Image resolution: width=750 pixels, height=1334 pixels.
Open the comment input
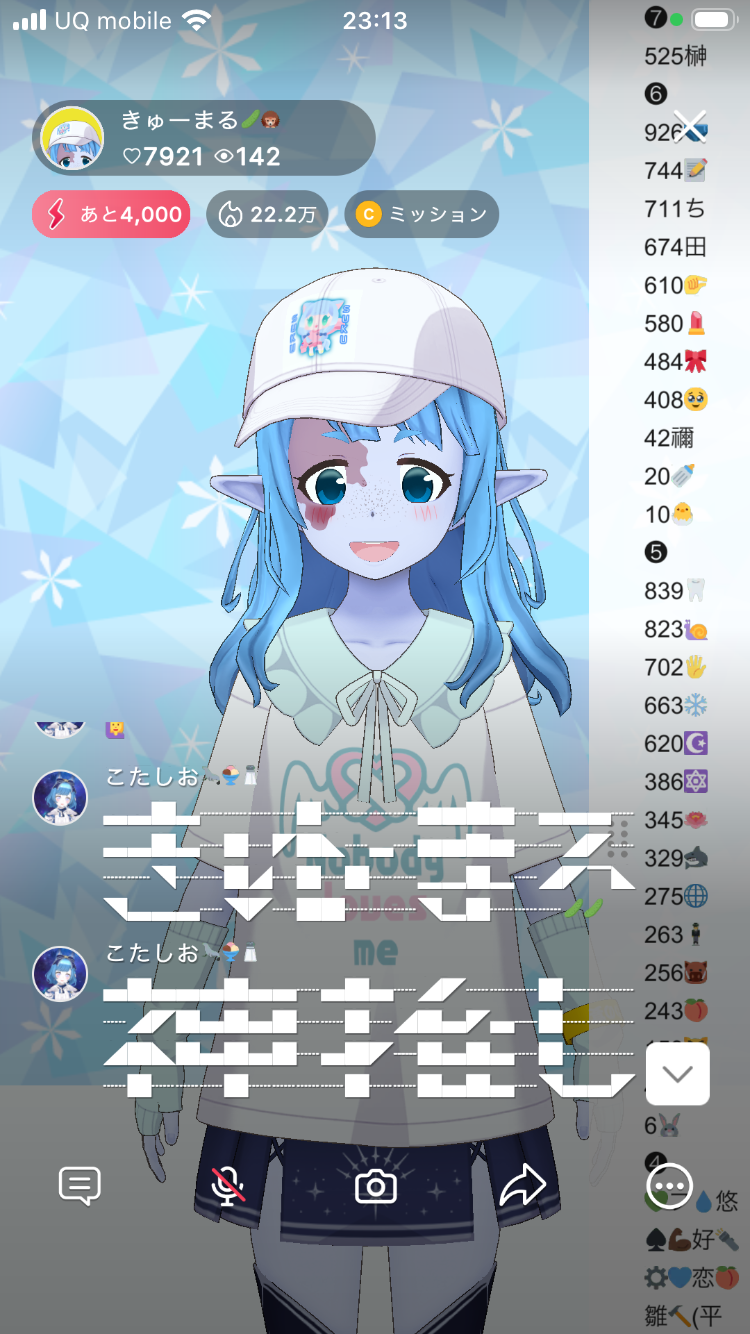click(79, 1186)
